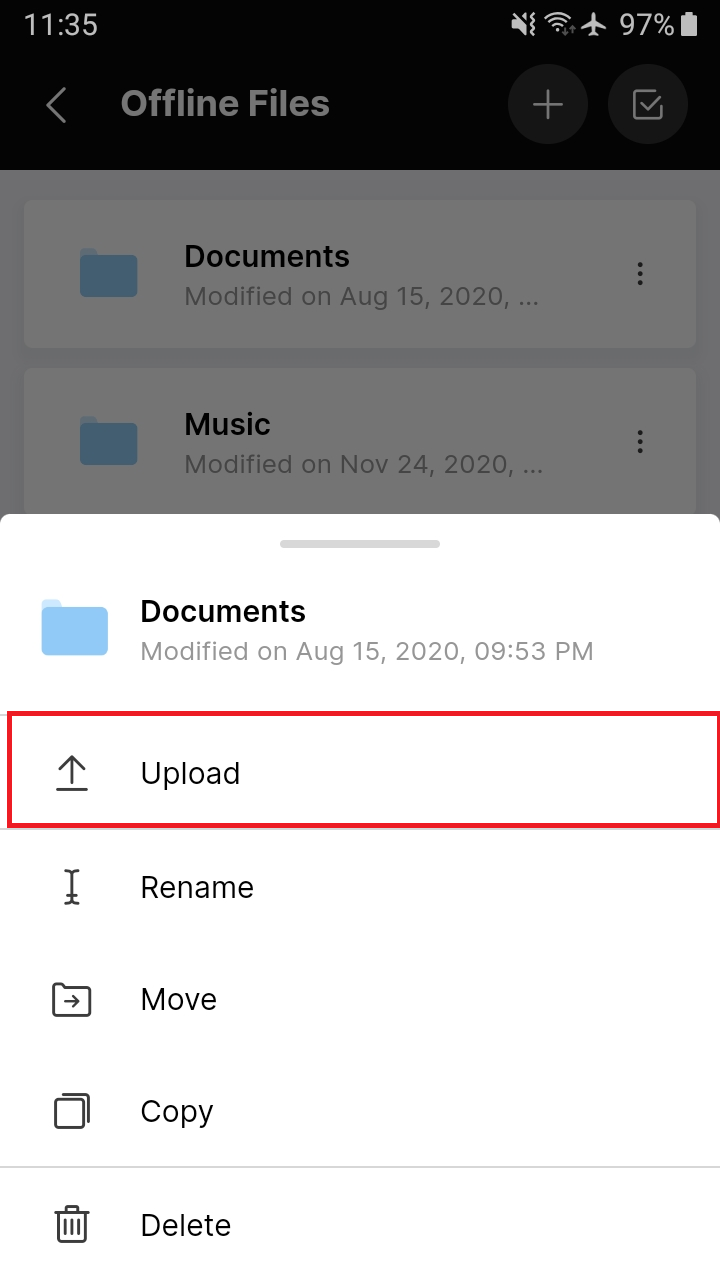The height and width of the screenshot is (1280, 720).
Task: Tap Copy in the bottom sheet
Action: coord(360,1111)
